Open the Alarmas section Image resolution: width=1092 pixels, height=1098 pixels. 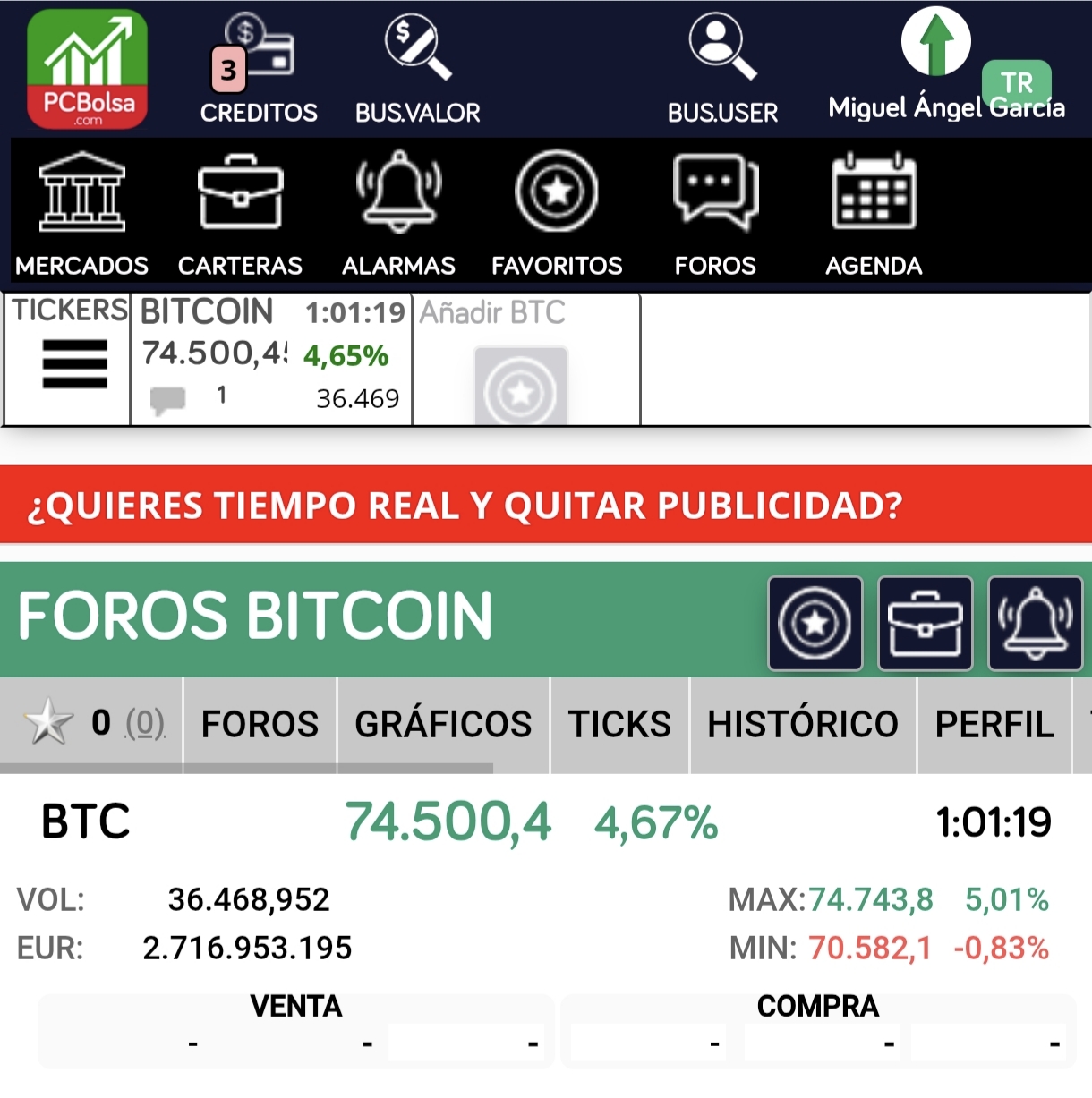pos(398,213)
